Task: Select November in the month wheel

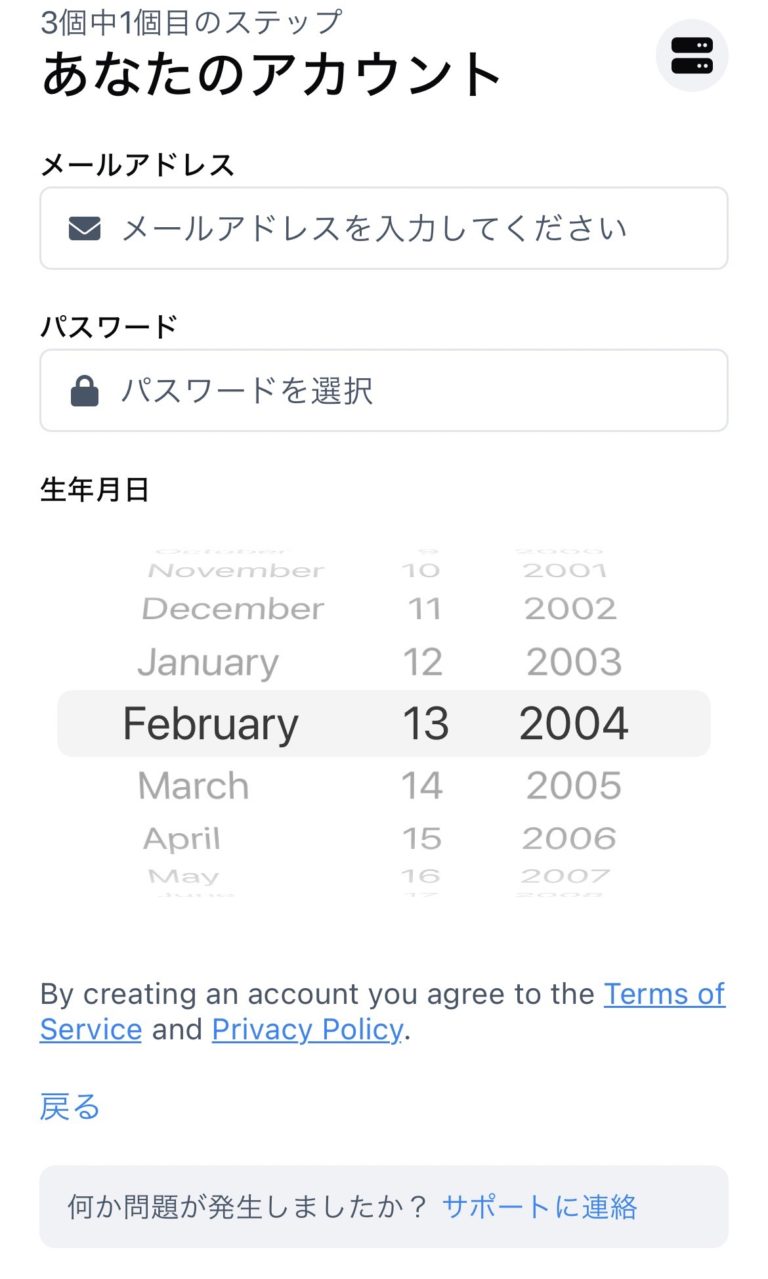Action: click(235, 570)
